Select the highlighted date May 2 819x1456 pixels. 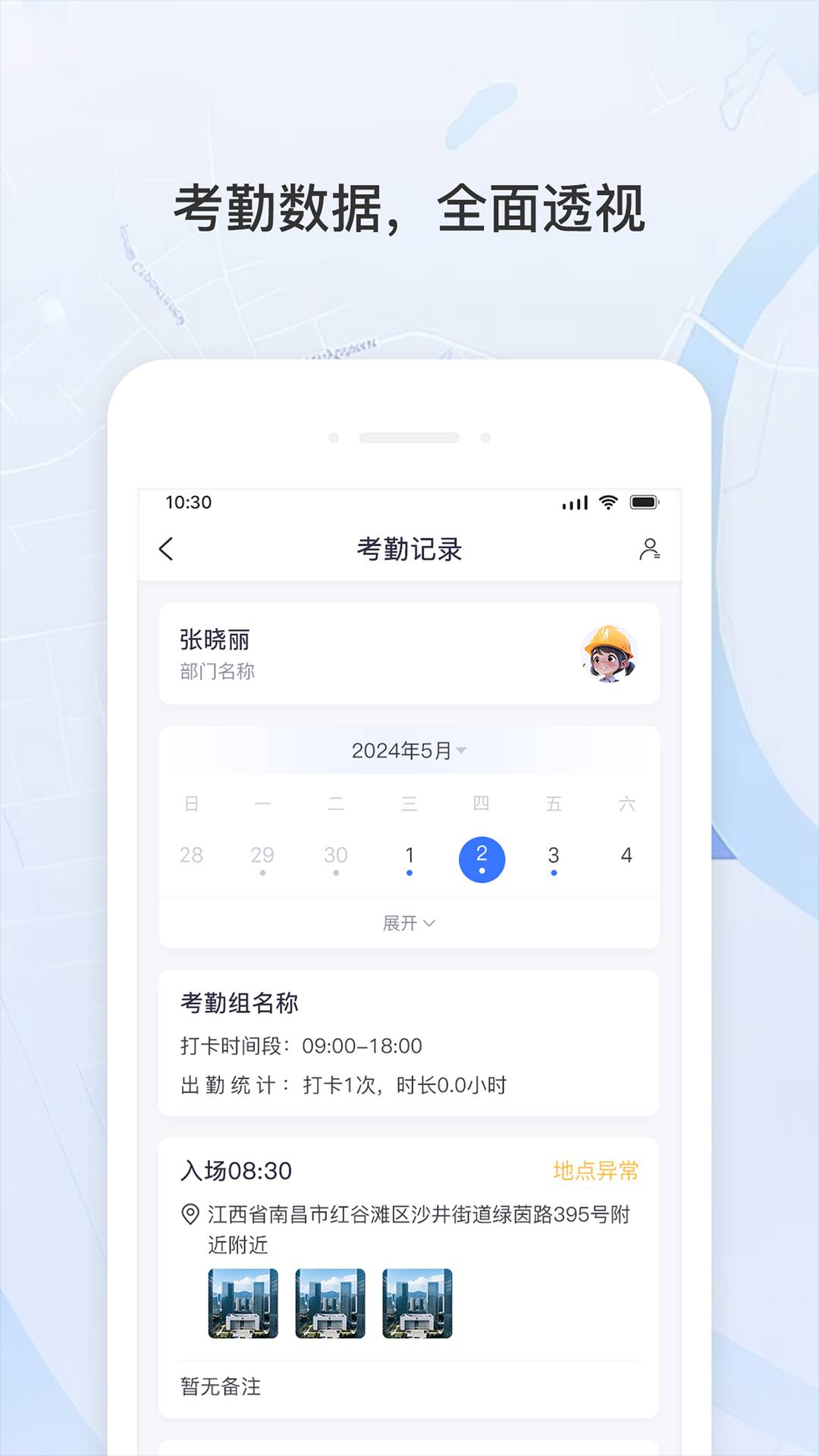coord(482,857)
